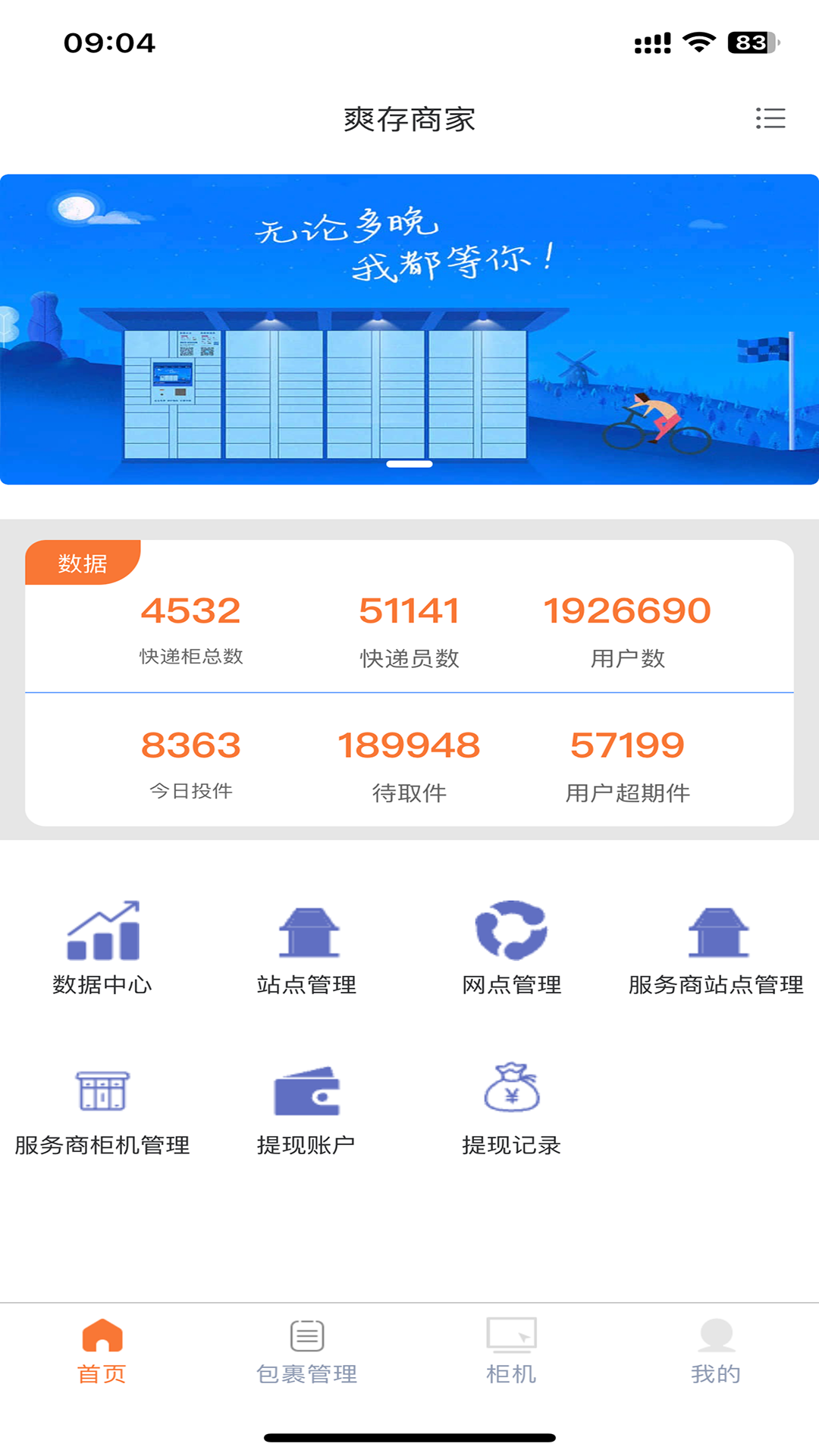Tap the blue locker promotional banner

[x=409, y=326]
